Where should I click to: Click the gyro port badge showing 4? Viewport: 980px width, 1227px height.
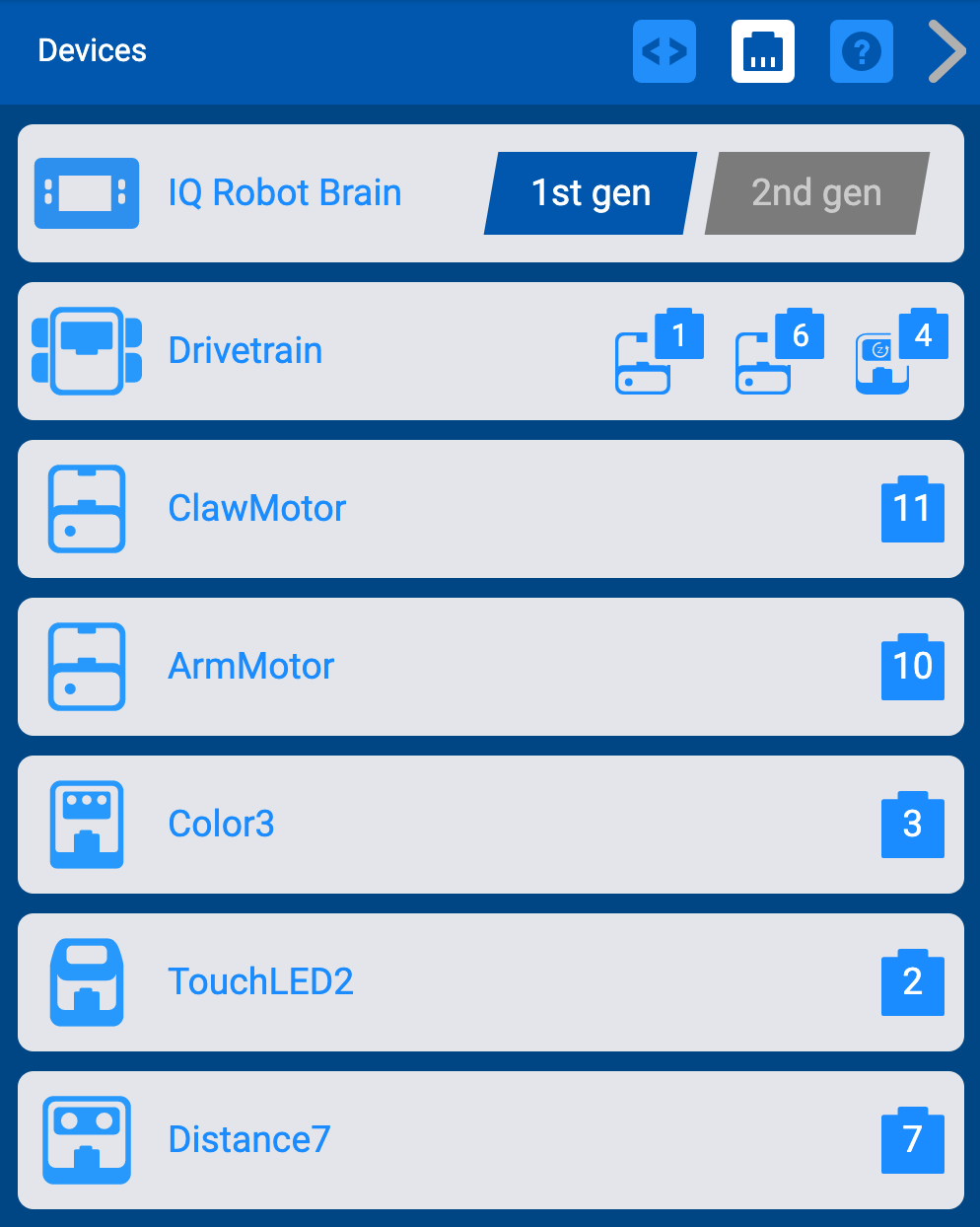click(x=923, y=335)
